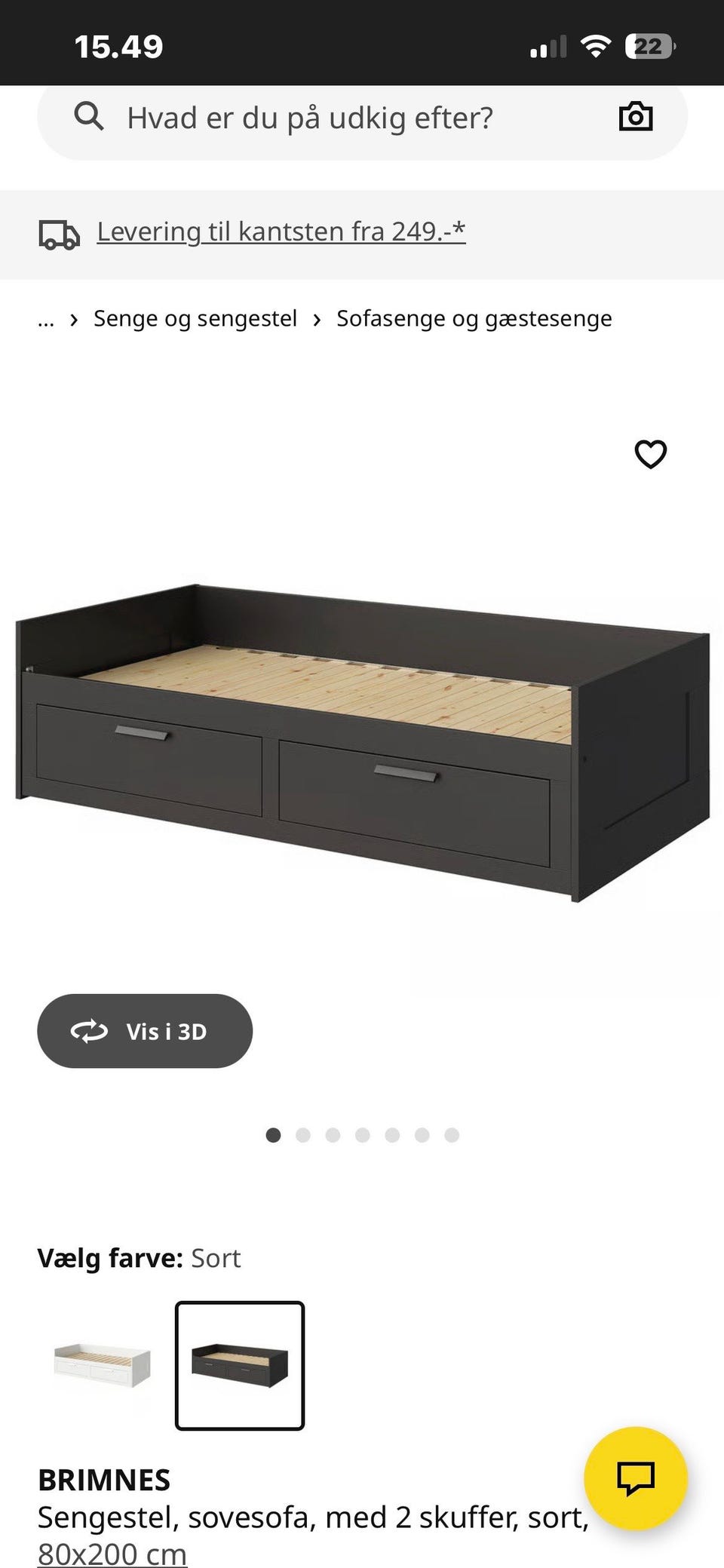
Task: Open the black BRIMNES product image
Action: pyautogui.click(x=362, y=743)
